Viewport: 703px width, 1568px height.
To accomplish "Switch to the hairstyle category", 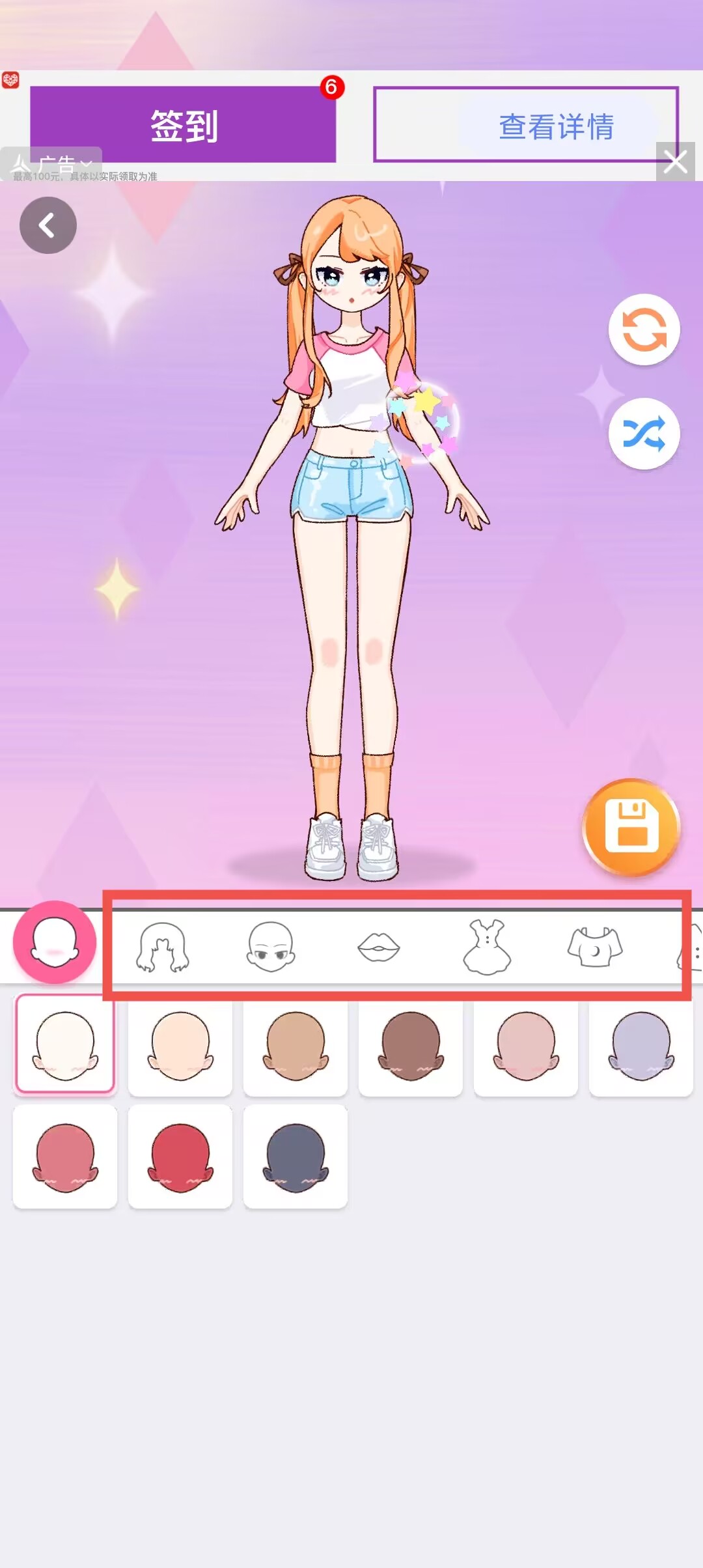I will [162, 947].
